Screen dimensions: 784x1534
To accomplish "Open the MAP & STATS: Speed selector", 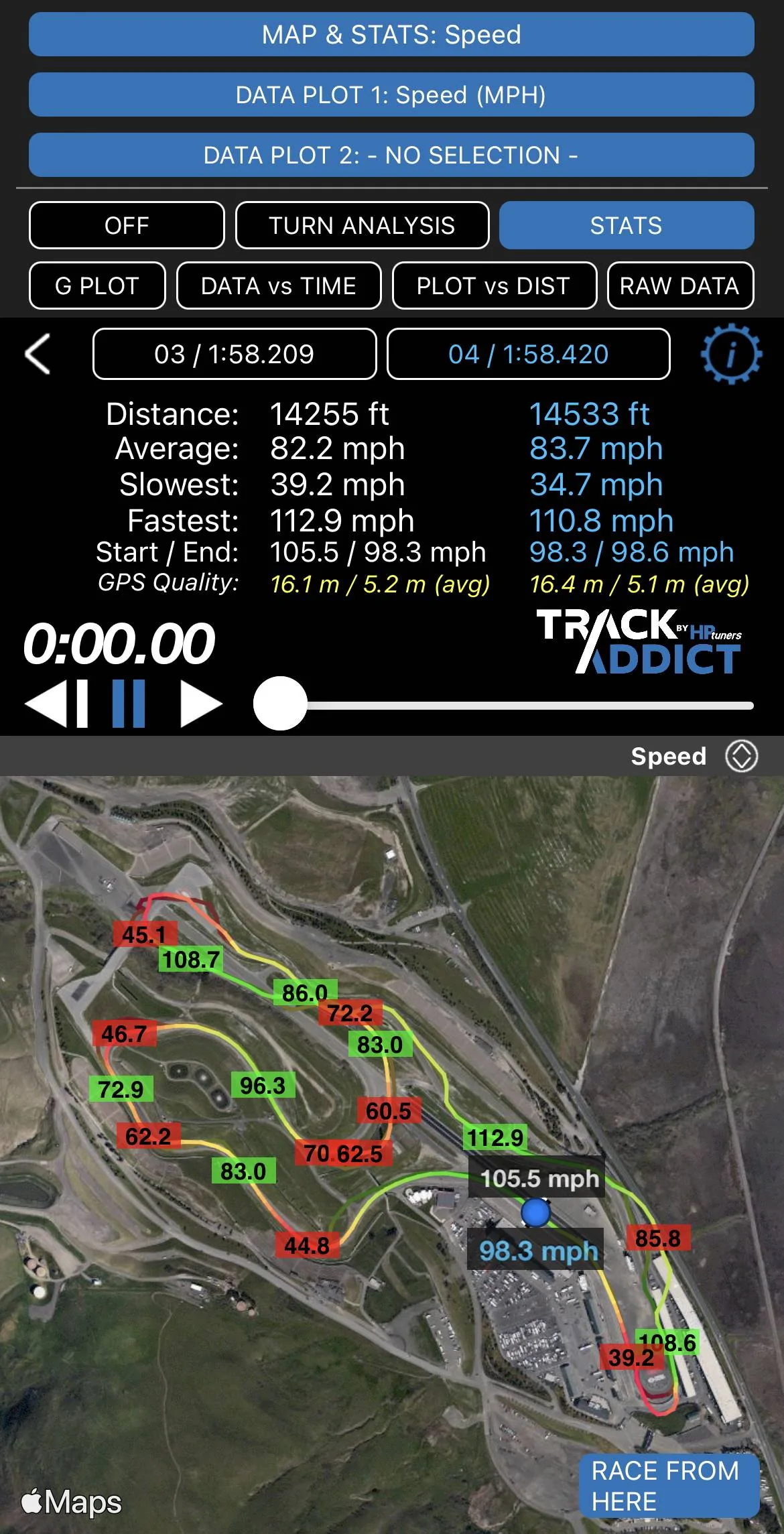I will click(391, 34).
